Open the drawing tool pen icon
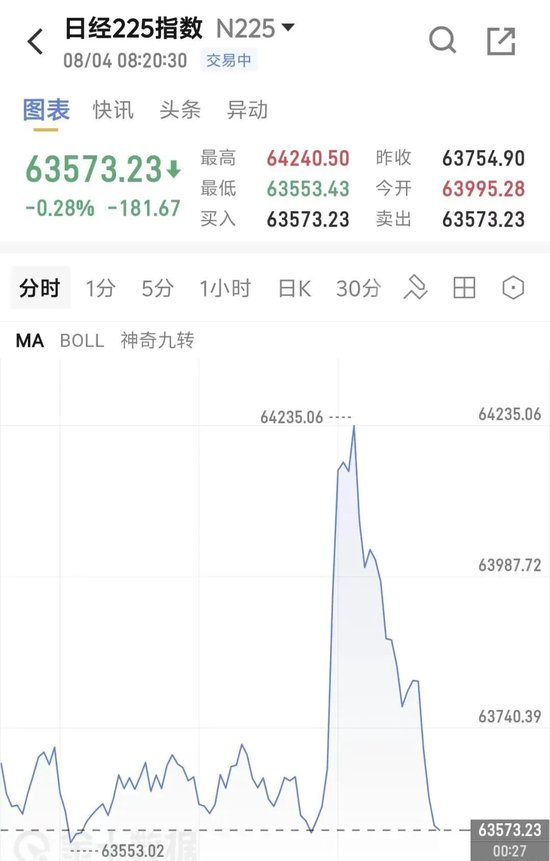 coord(416,287)
